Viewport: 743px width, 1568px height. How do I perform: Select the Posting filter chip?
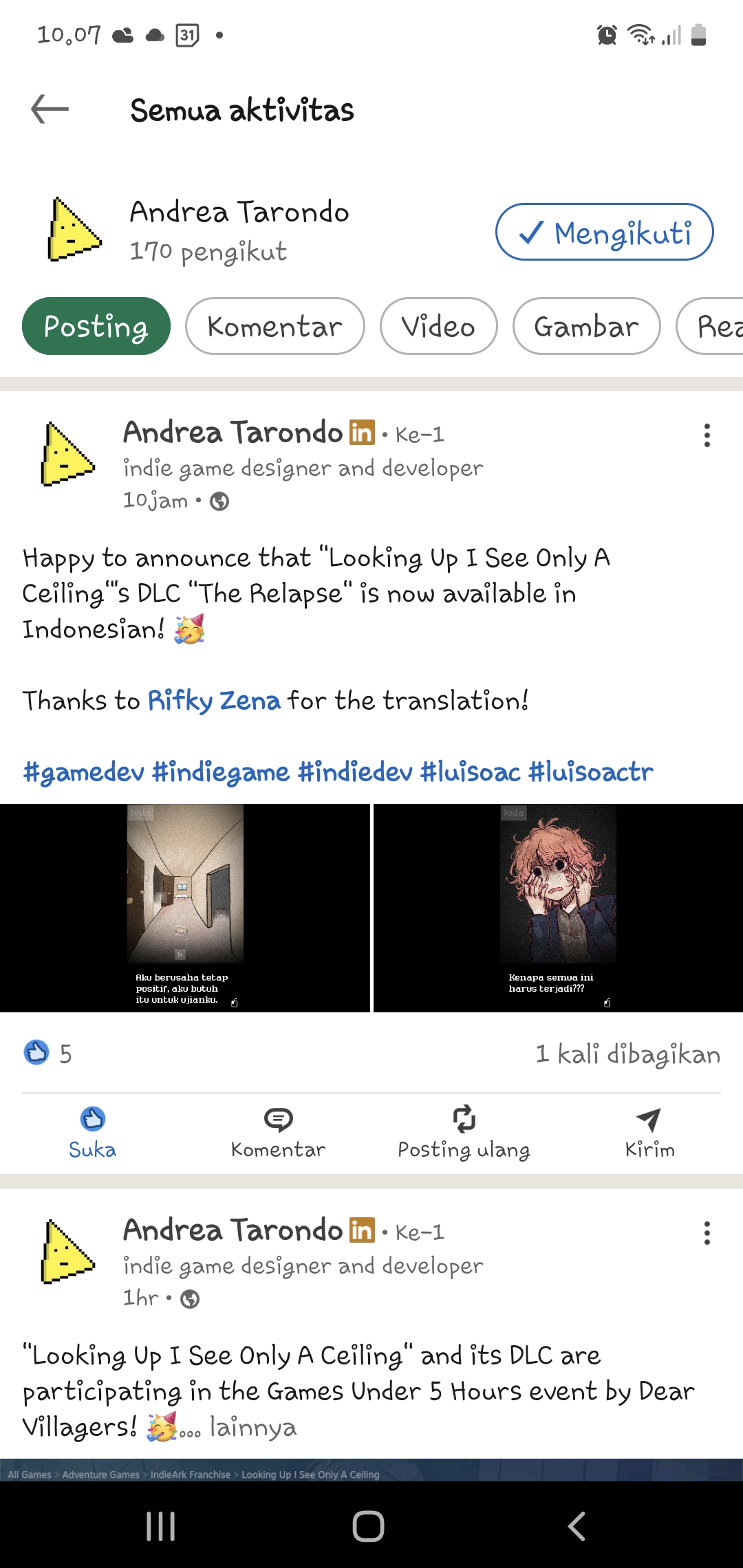click(x=96, y=327)
